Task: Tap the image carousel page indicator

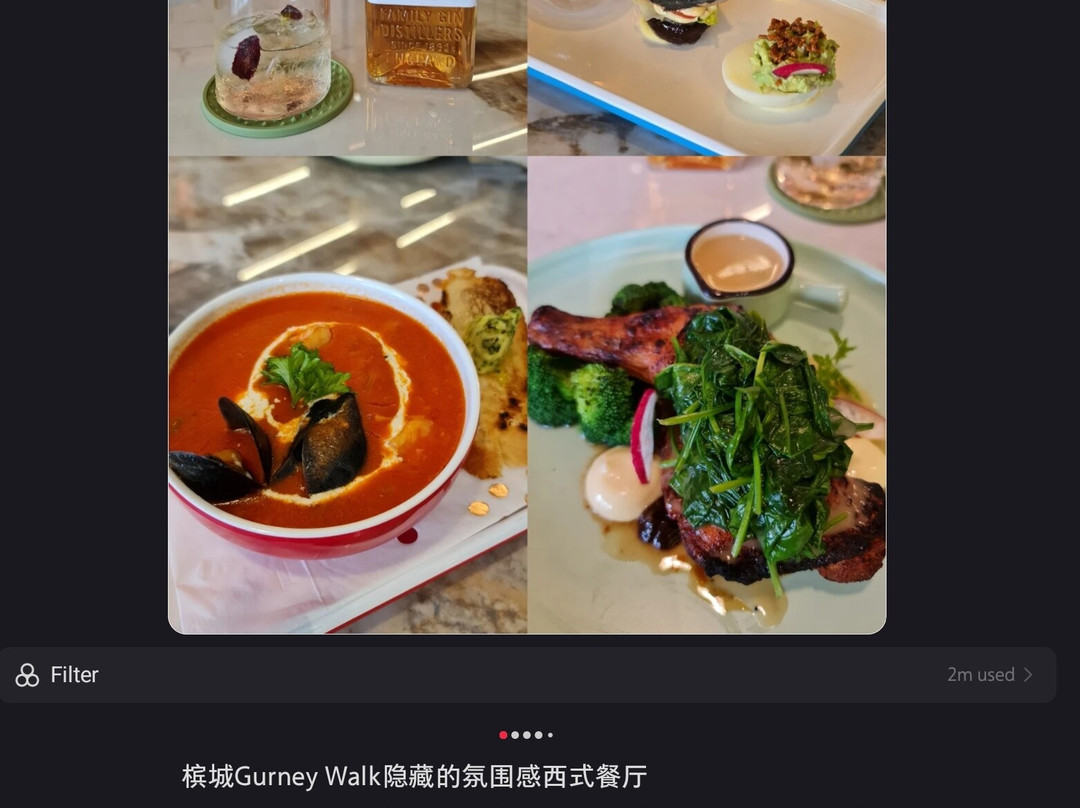Action: [x=526, y=735]
